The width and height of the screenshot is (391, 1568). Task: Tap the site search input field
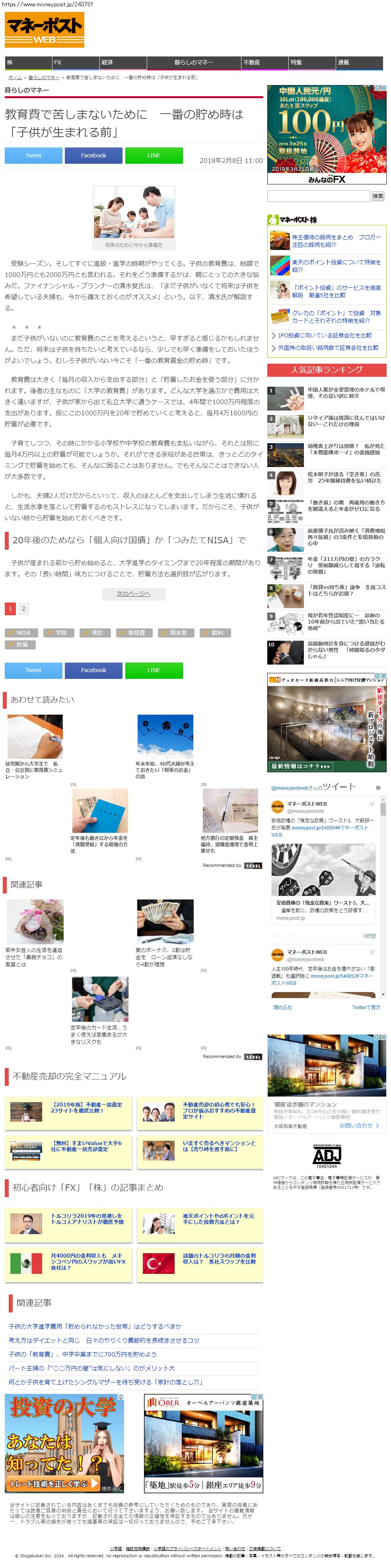[319, 196]
